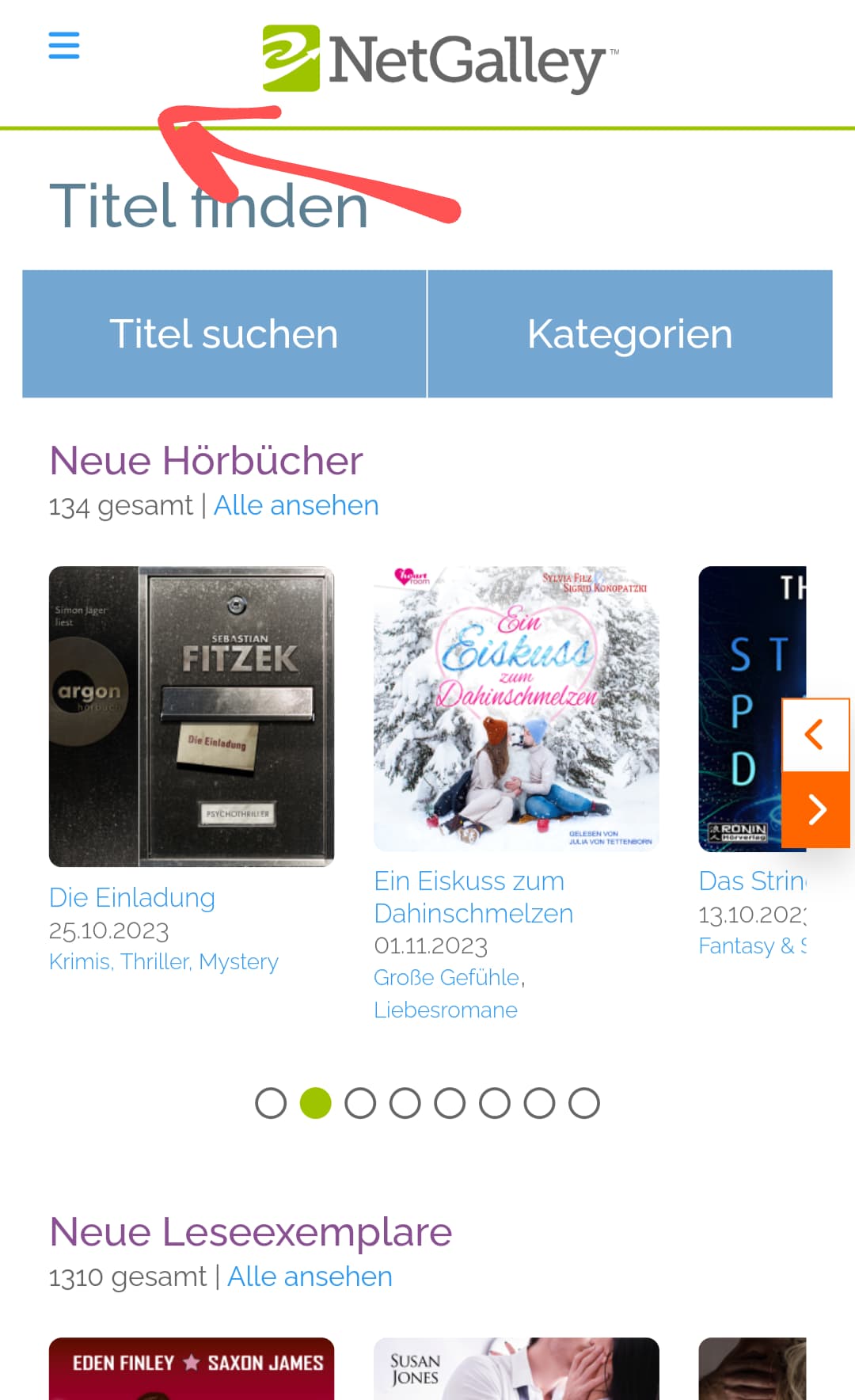This screenshot has width=855, height=1400.
Task: Open the Die Einladung title link
Action: [132, 897]
